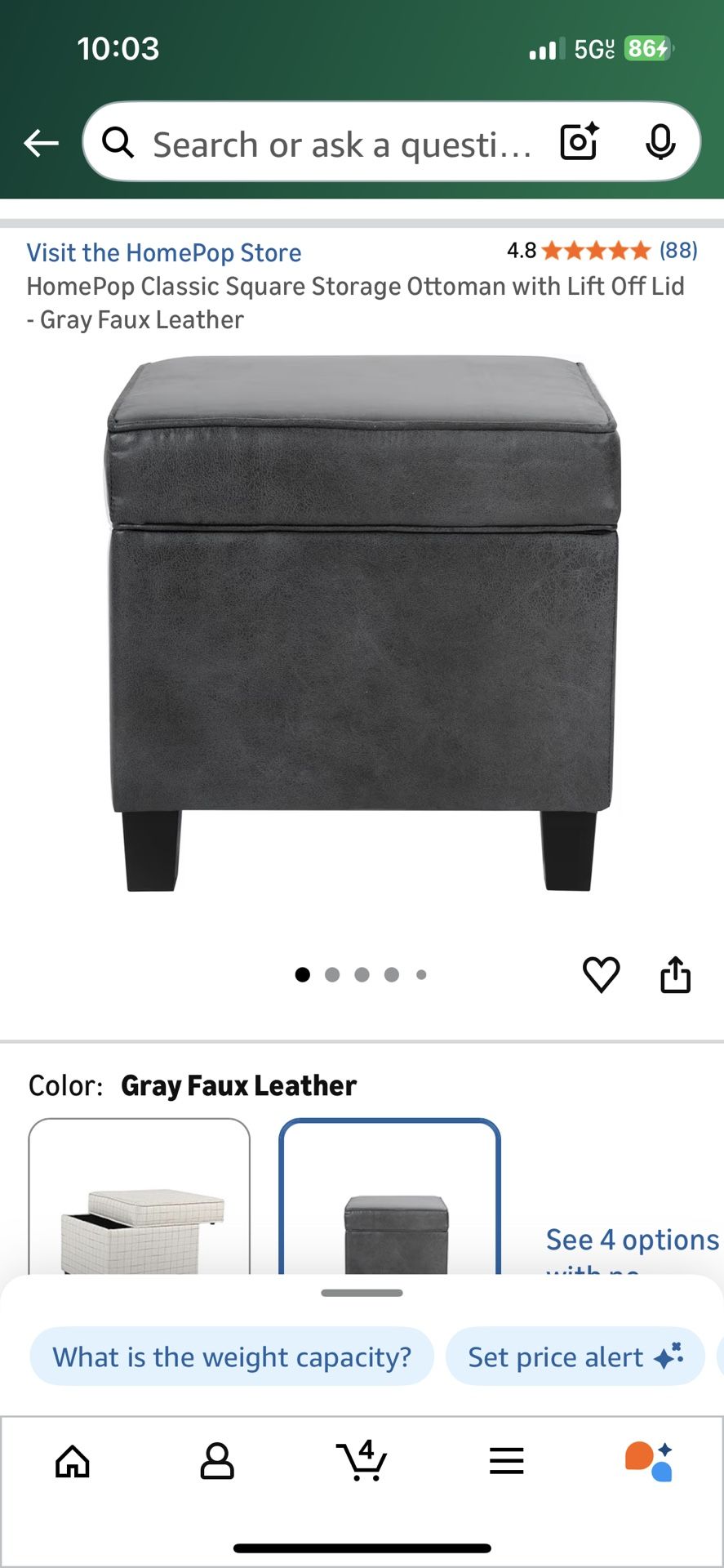Ask what is the weight capacity

(x=231, y=1356)
